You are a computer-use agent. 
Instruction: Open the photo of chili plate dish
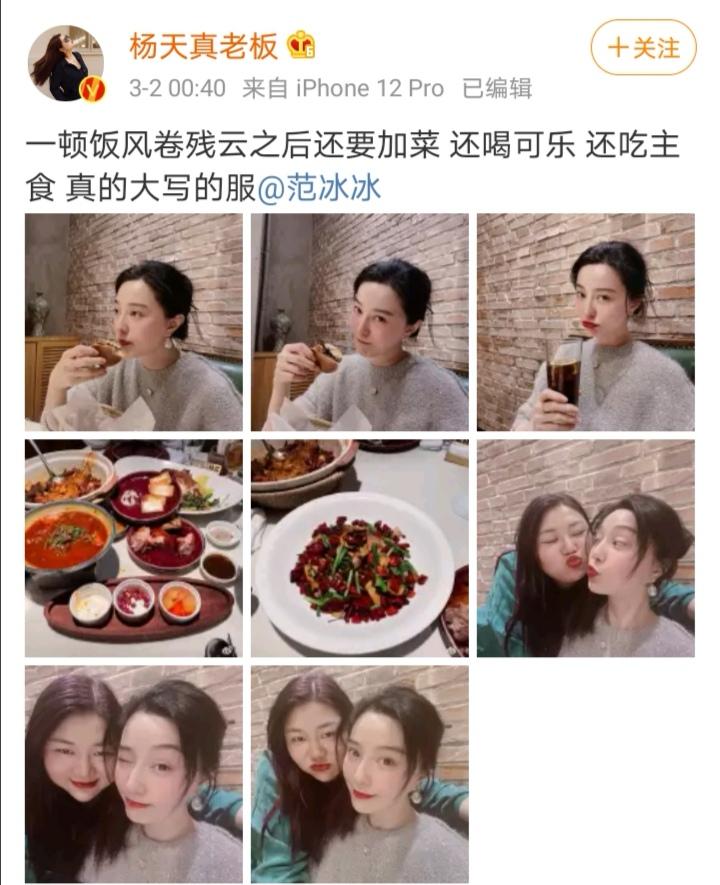pos(360,548)
